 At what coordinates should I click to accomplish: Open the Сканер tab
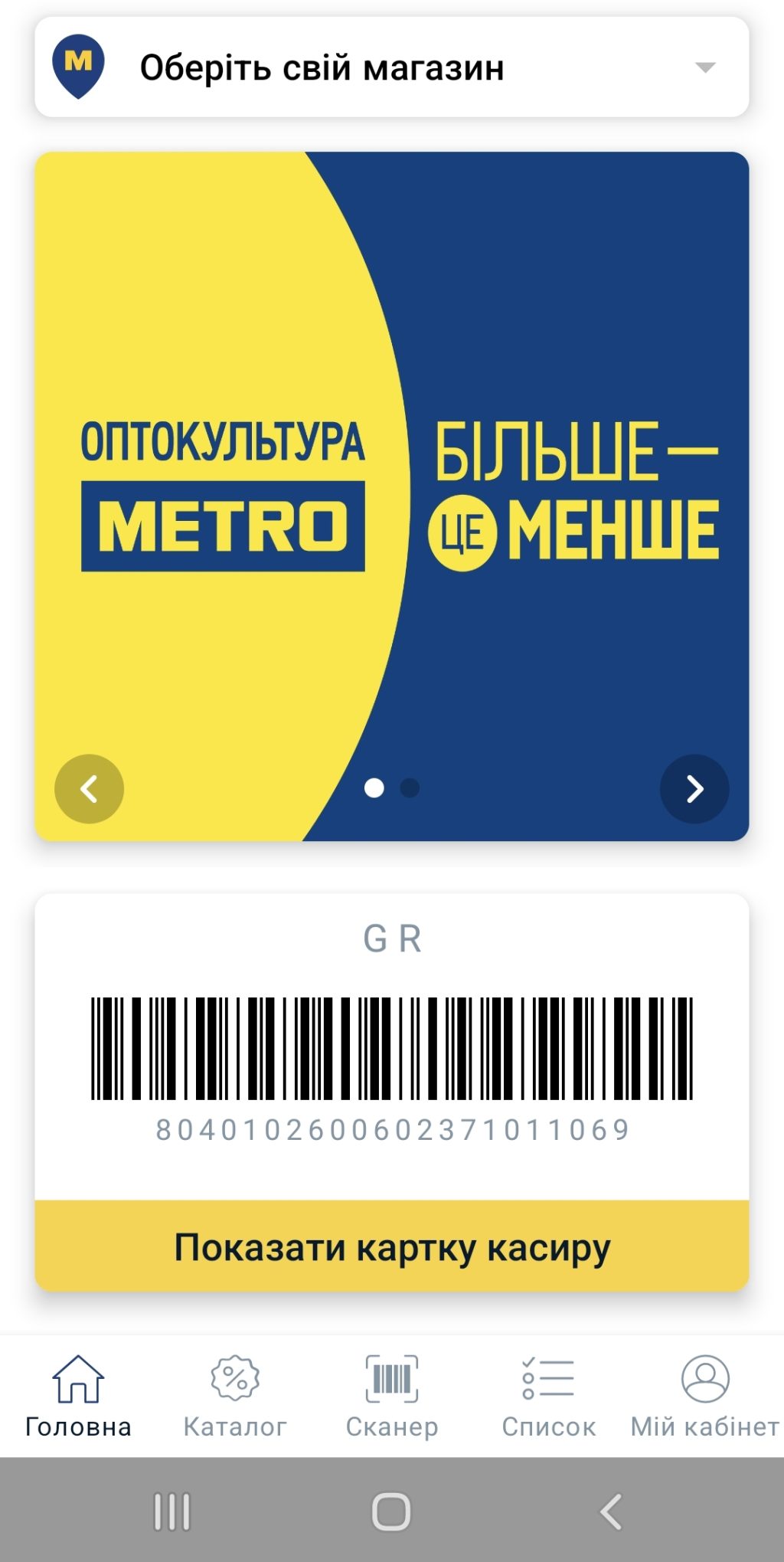[391, 1397]
